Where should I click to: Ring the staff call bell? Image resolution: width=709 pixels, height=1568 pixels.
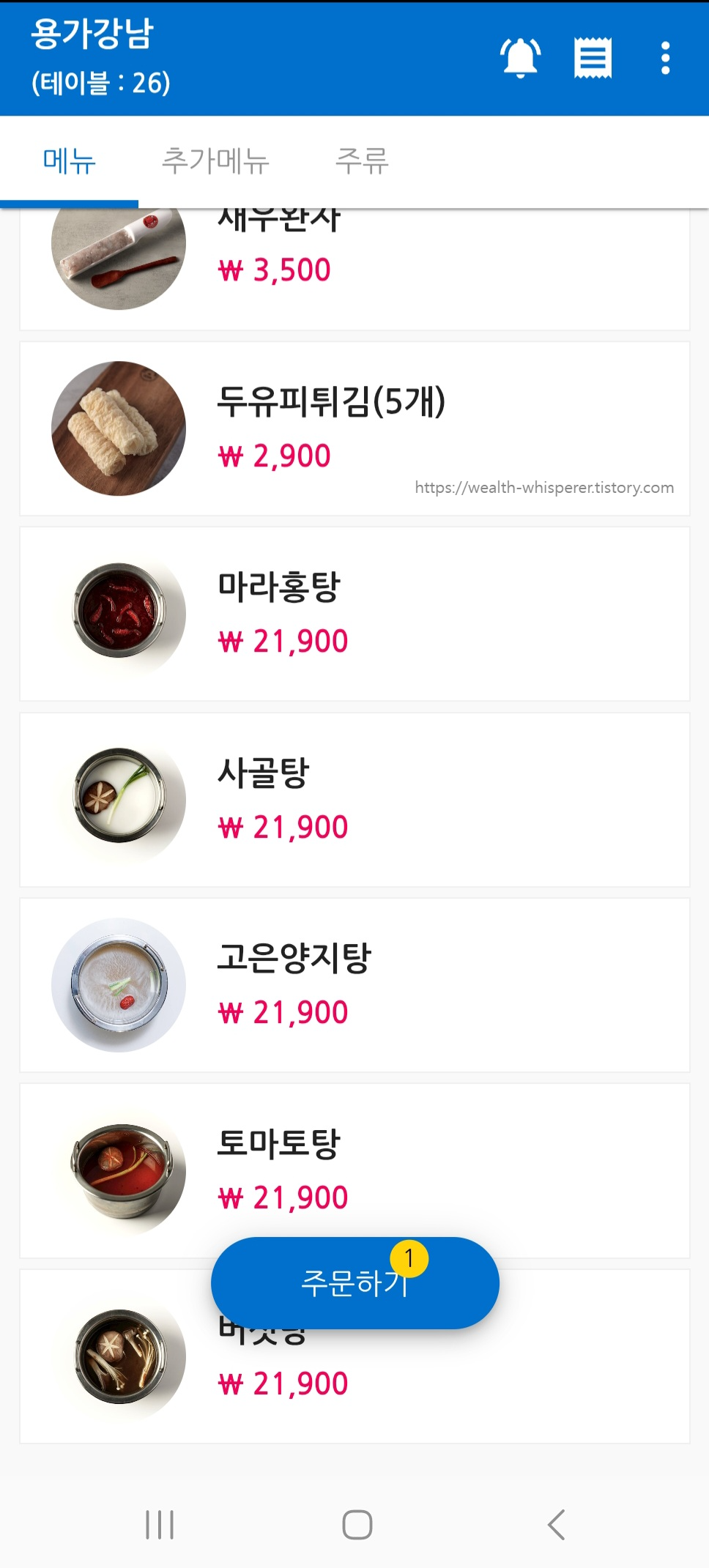(520, 58)
